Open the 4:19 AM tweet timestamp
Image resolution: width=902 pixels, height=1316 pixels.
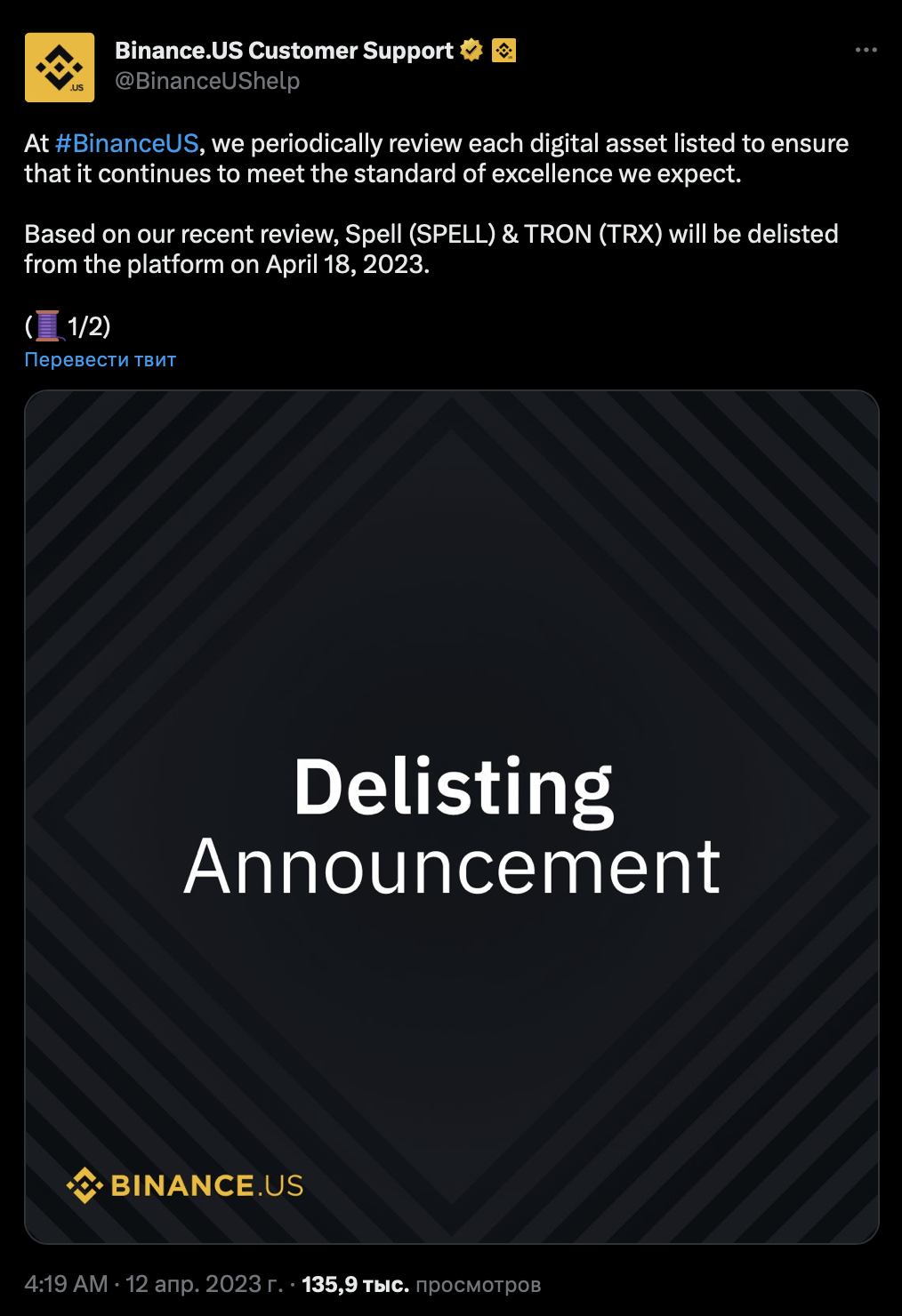(x=153, y=1284)
